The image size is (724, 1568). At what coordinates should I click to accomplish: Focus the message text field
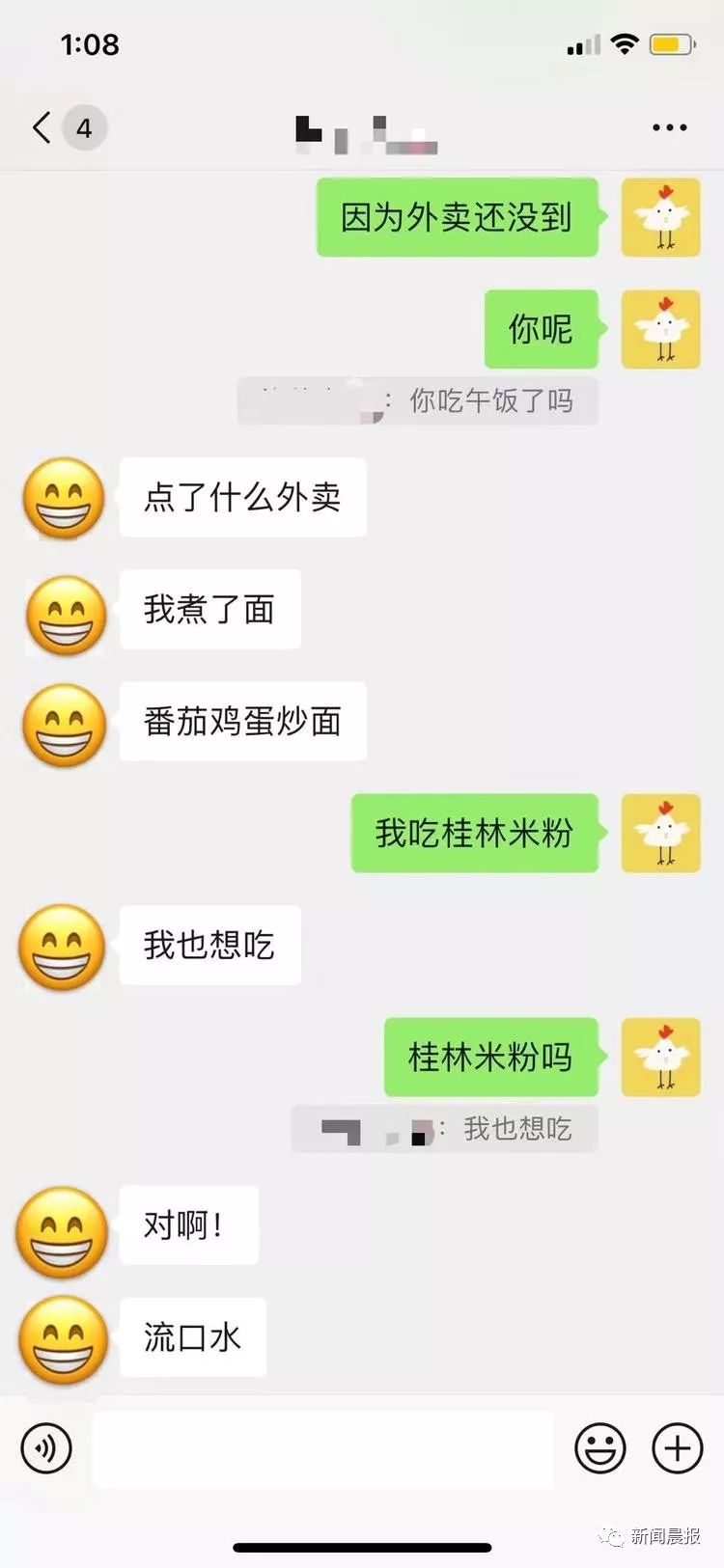coord(323,1448)
